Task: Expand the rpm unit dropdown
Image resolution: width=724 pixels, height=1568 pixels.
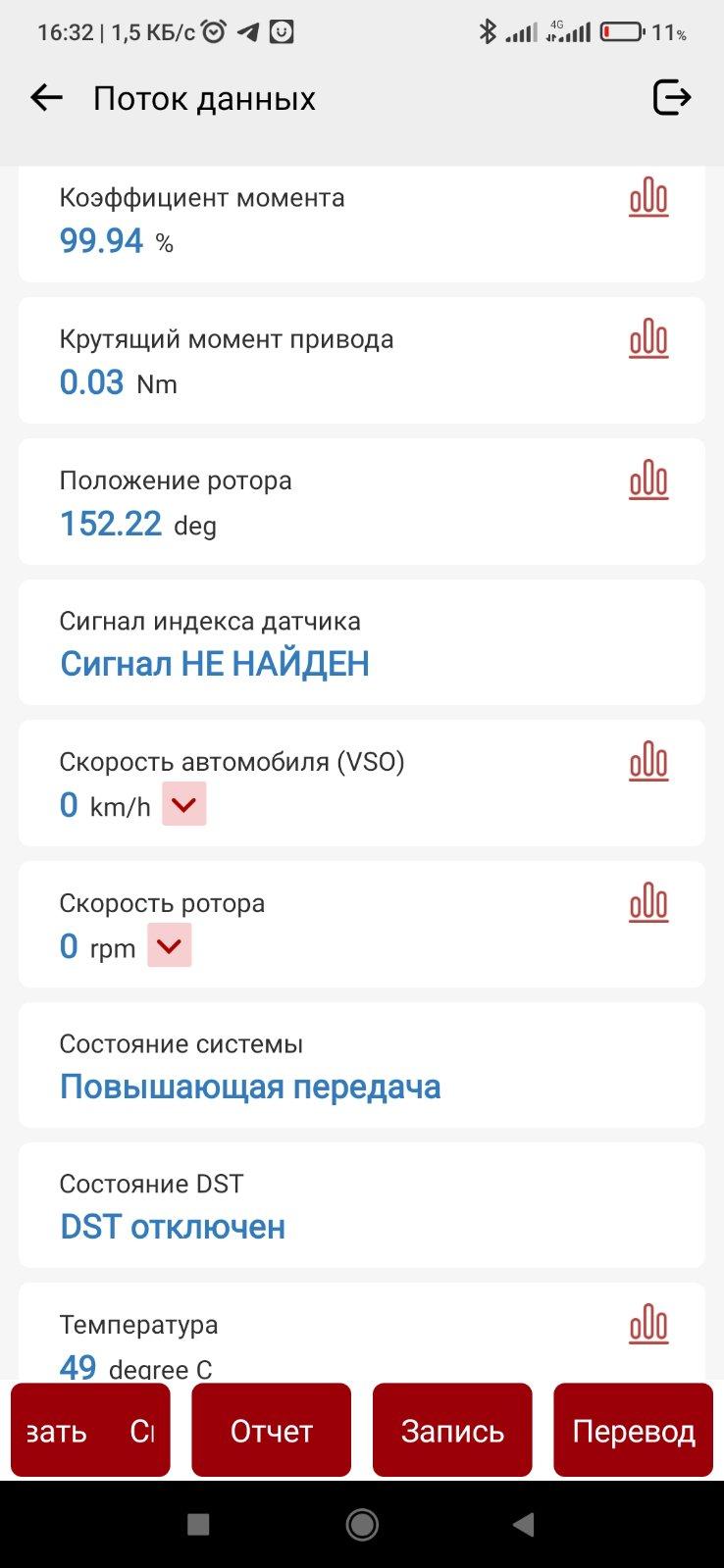Action: (x=170, y=945)
